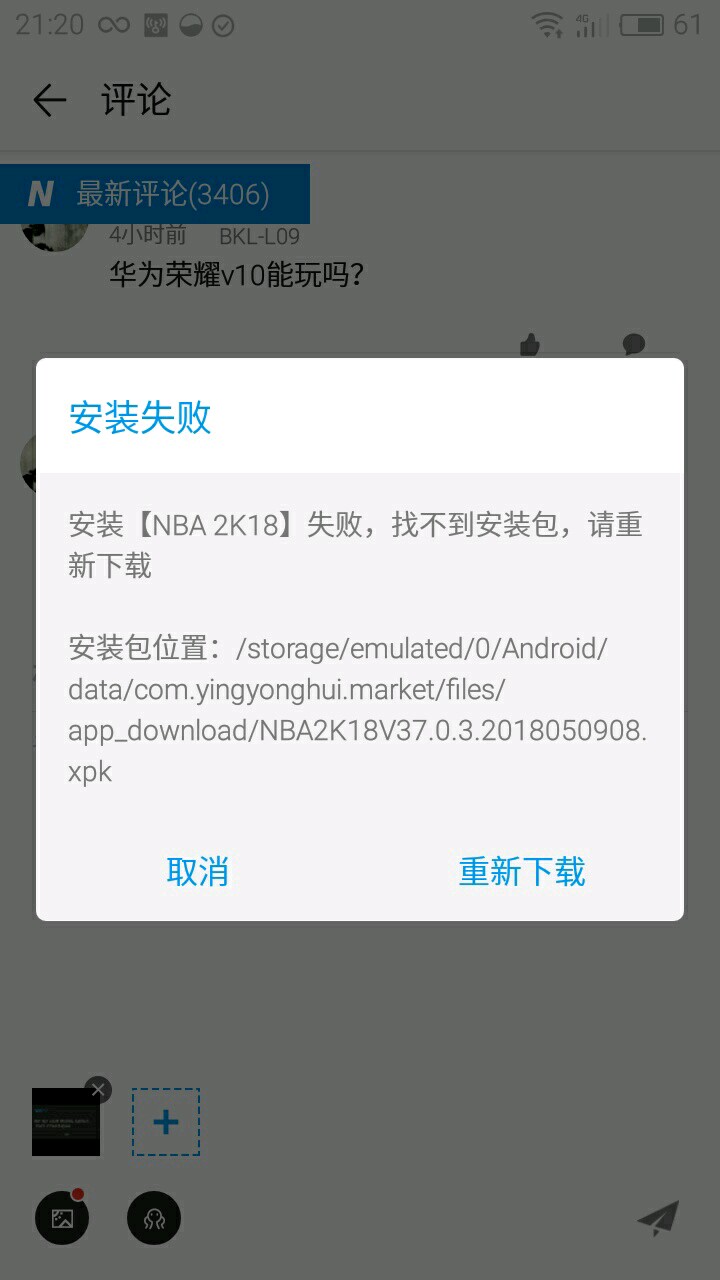Tap 取消 to cancel the install dialog

click(x=197, y=872)
